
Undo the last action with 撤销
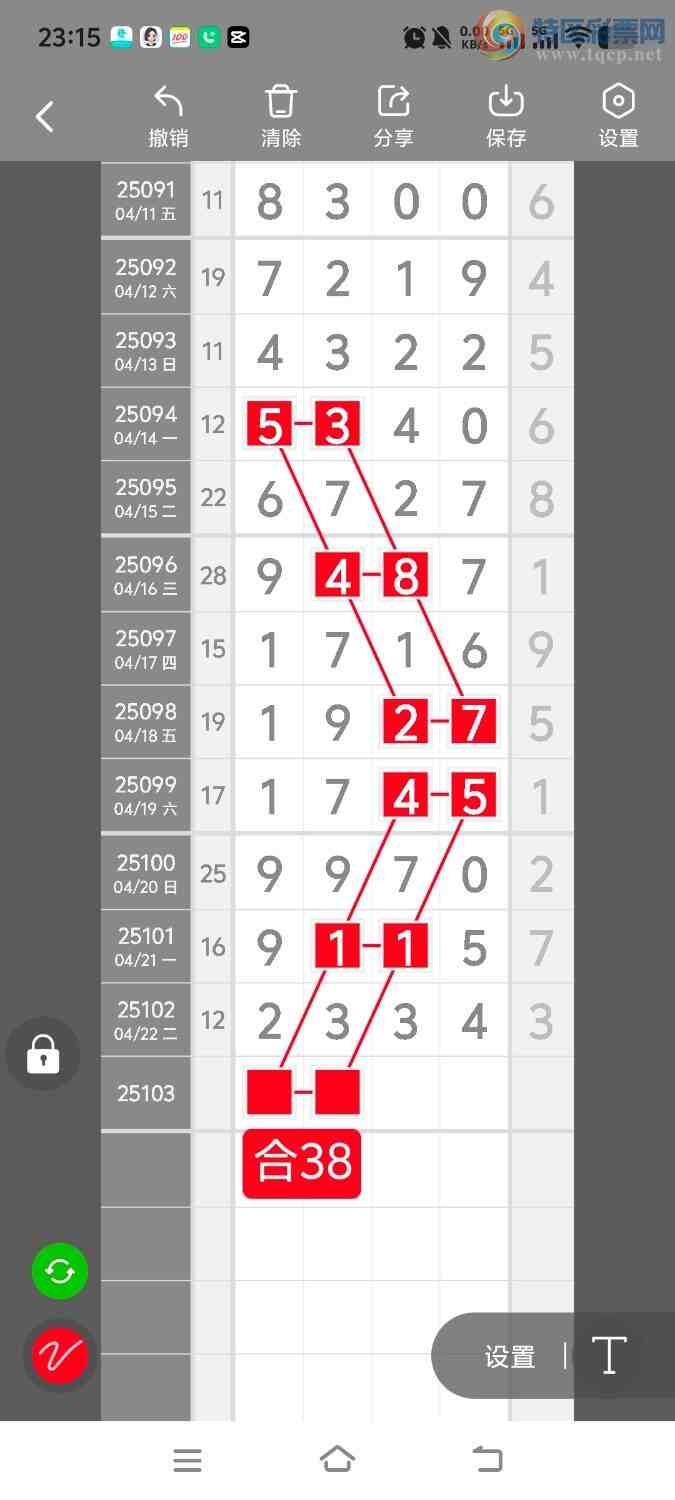pyautogui.click(x=168, y=117)
